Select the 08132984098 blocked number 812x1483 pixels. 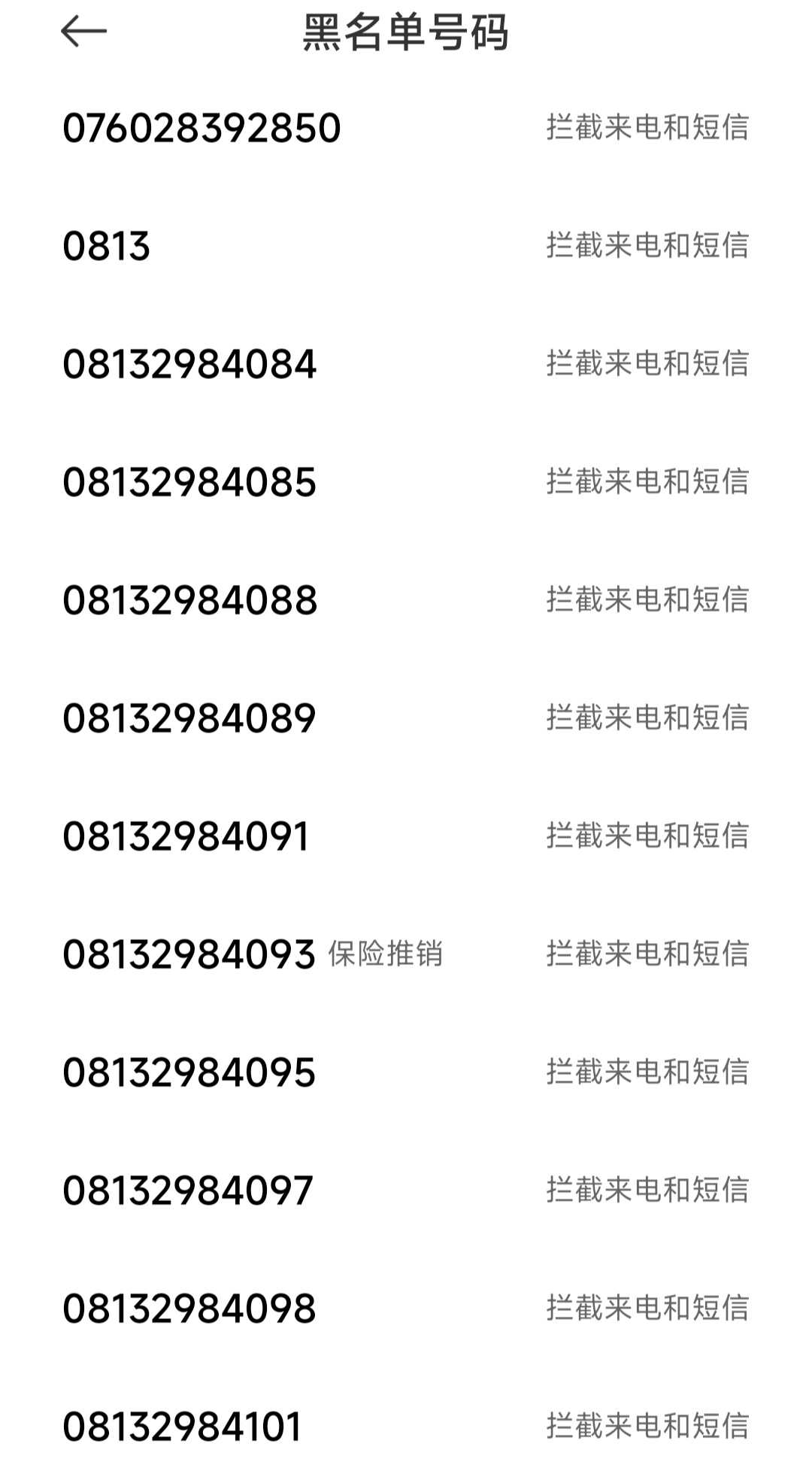189,1309
